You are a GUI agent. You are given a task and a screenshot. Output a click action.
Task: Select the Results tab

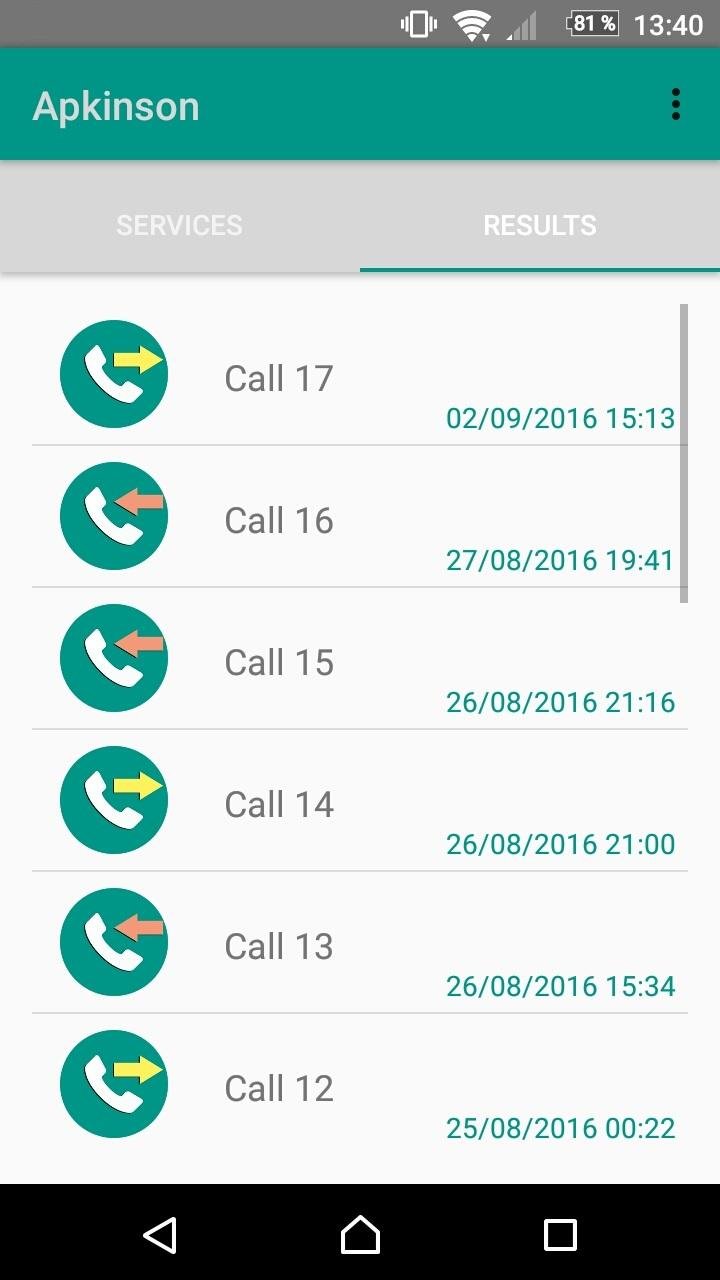540,225
